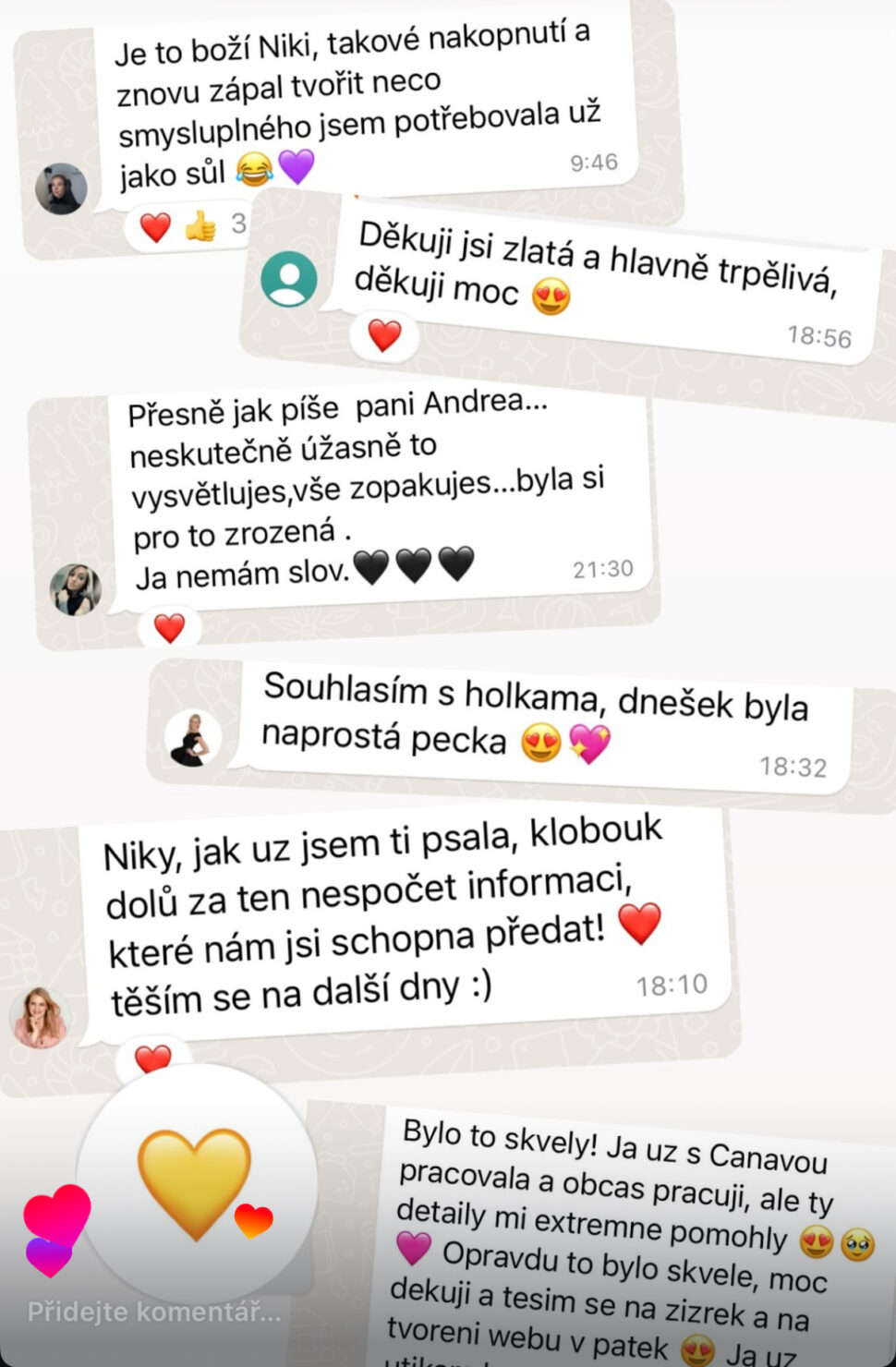
Task: Tap the 'Přidejte komentář...' comment field
Action: pos(153,1312)
